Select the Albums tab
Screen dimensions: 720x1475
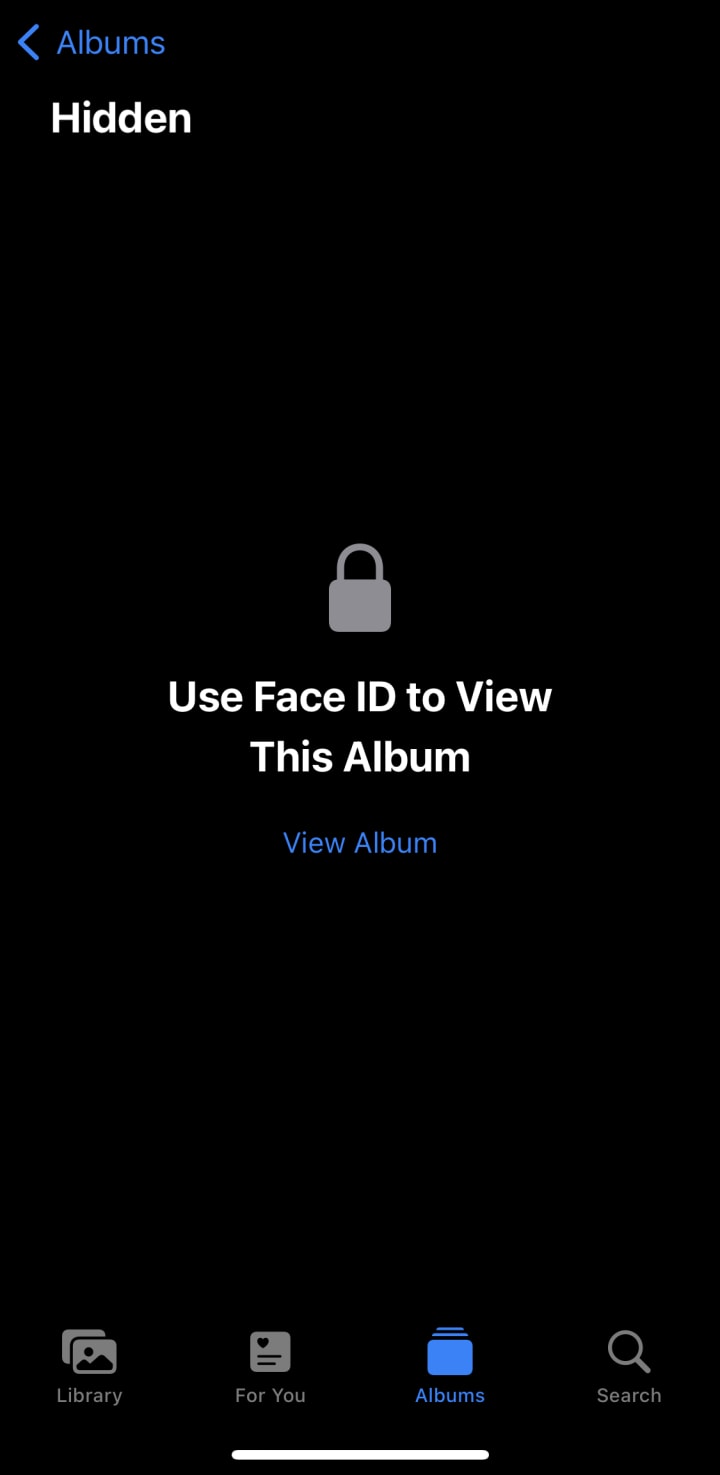coord(450,1367)
